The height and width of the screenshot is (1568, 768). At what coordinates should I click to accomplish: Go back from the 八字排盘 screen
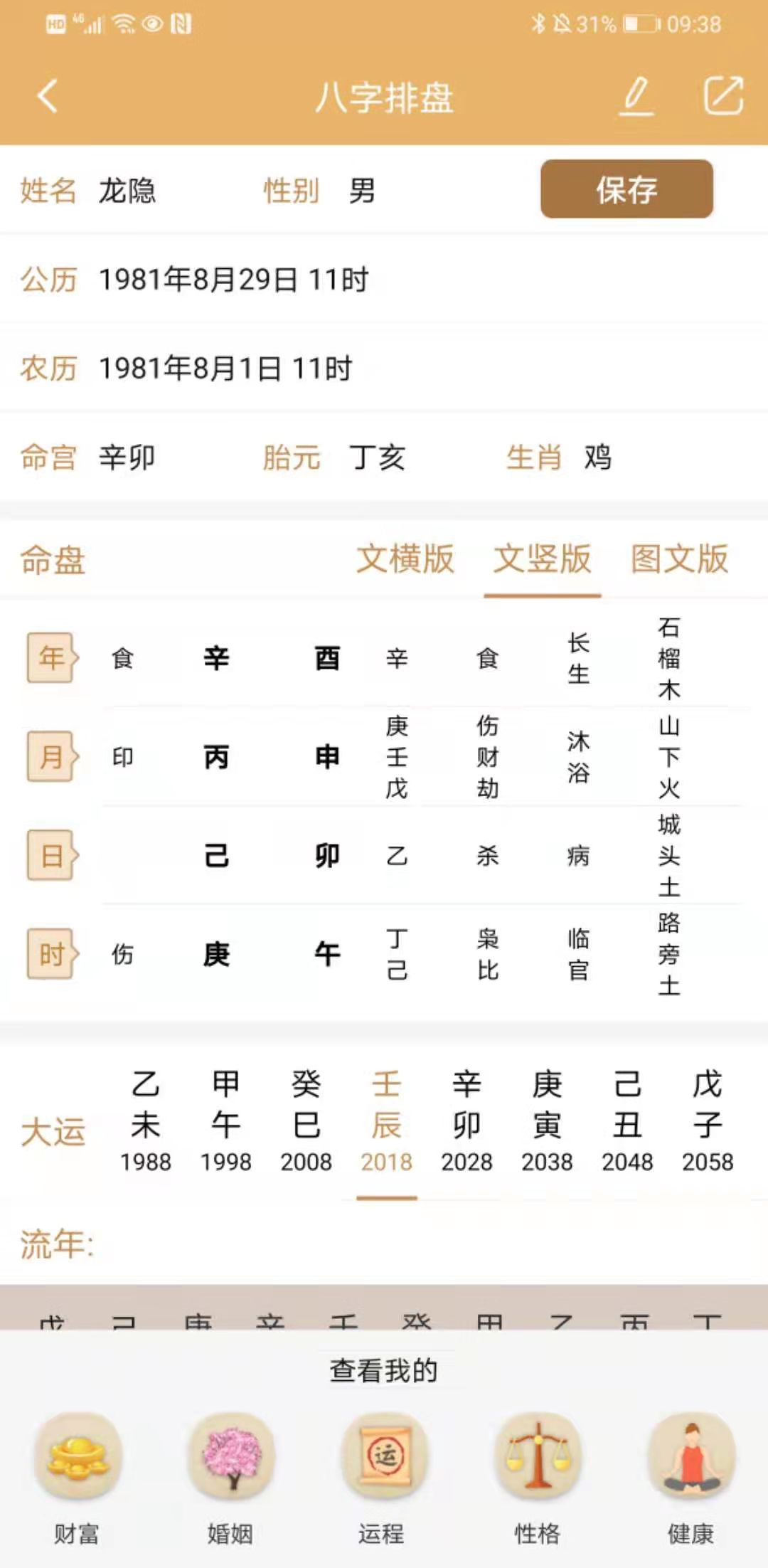point(48,96)
